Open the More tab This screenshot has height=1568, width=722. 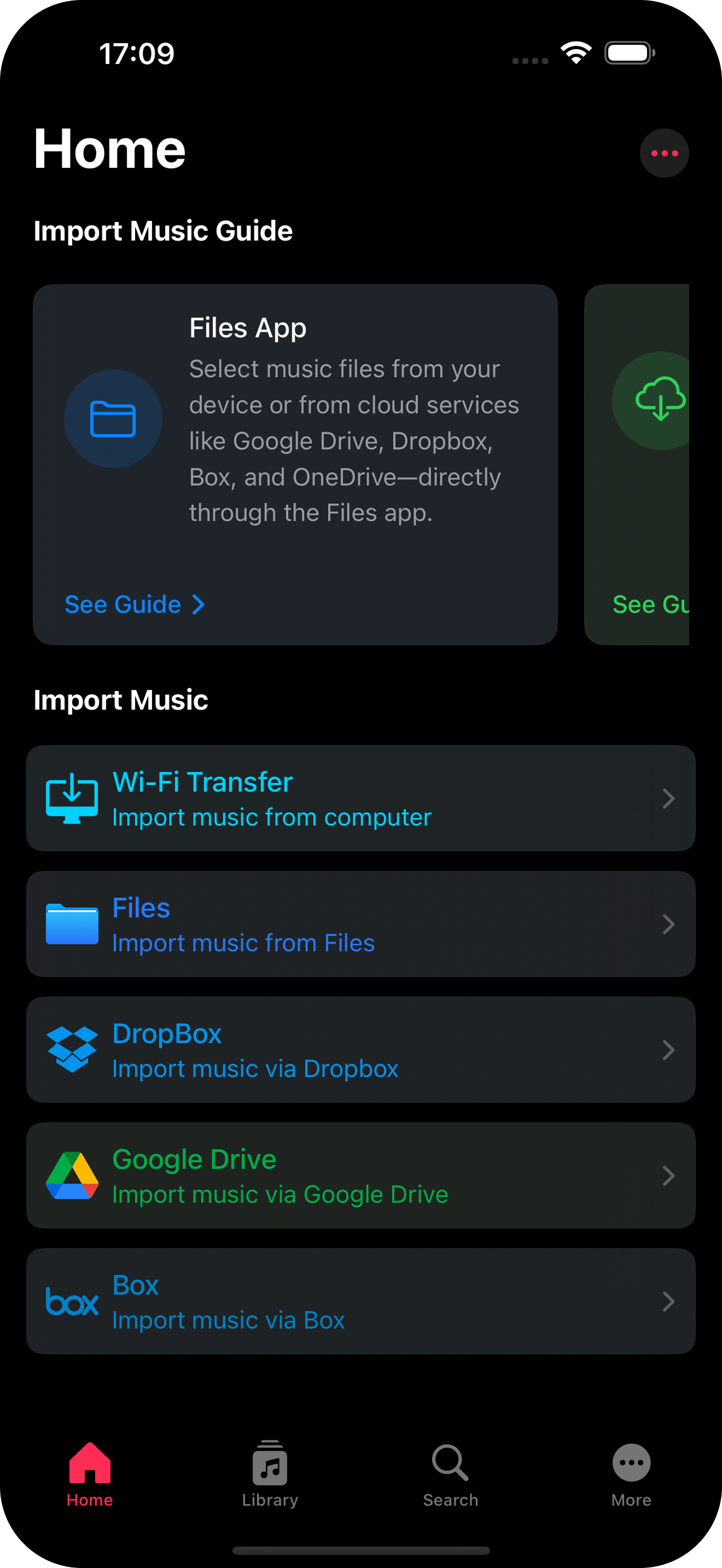click(631, 1475)
